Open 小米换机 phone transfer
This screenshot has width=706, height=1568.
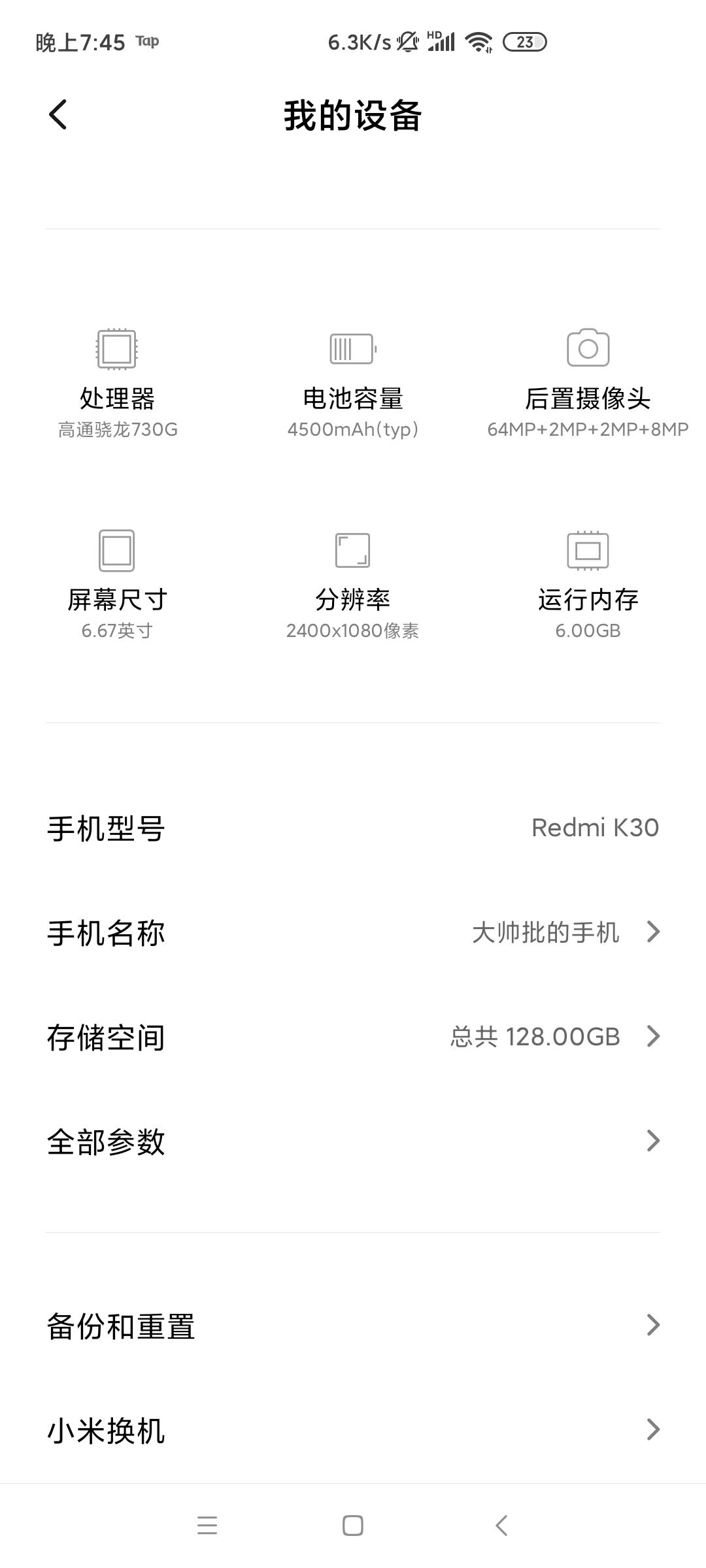point(353,1430)
